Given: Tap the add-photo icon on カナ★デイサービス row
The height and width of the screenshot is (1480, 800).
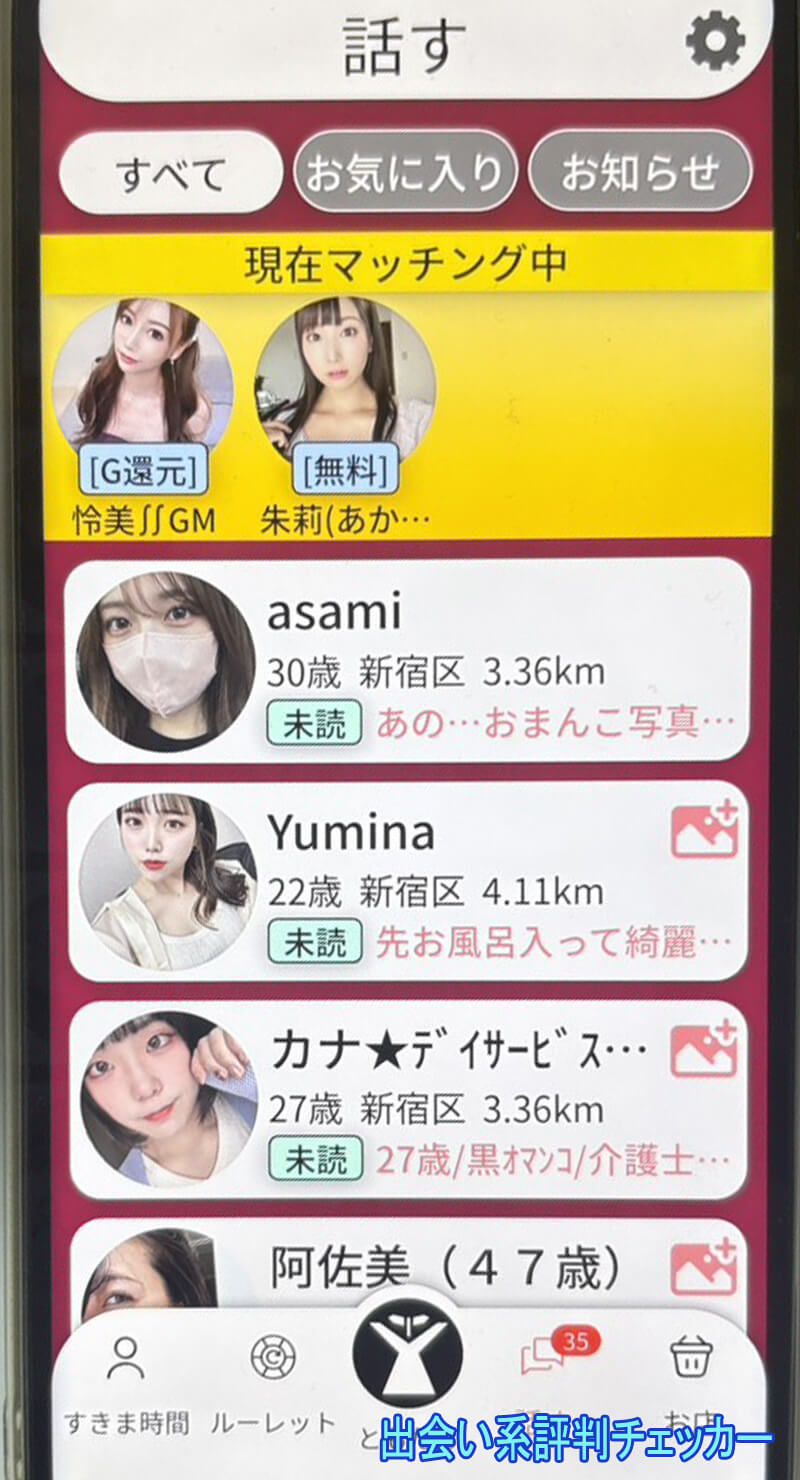Looking at the screenshot, I should (706, 1048).
